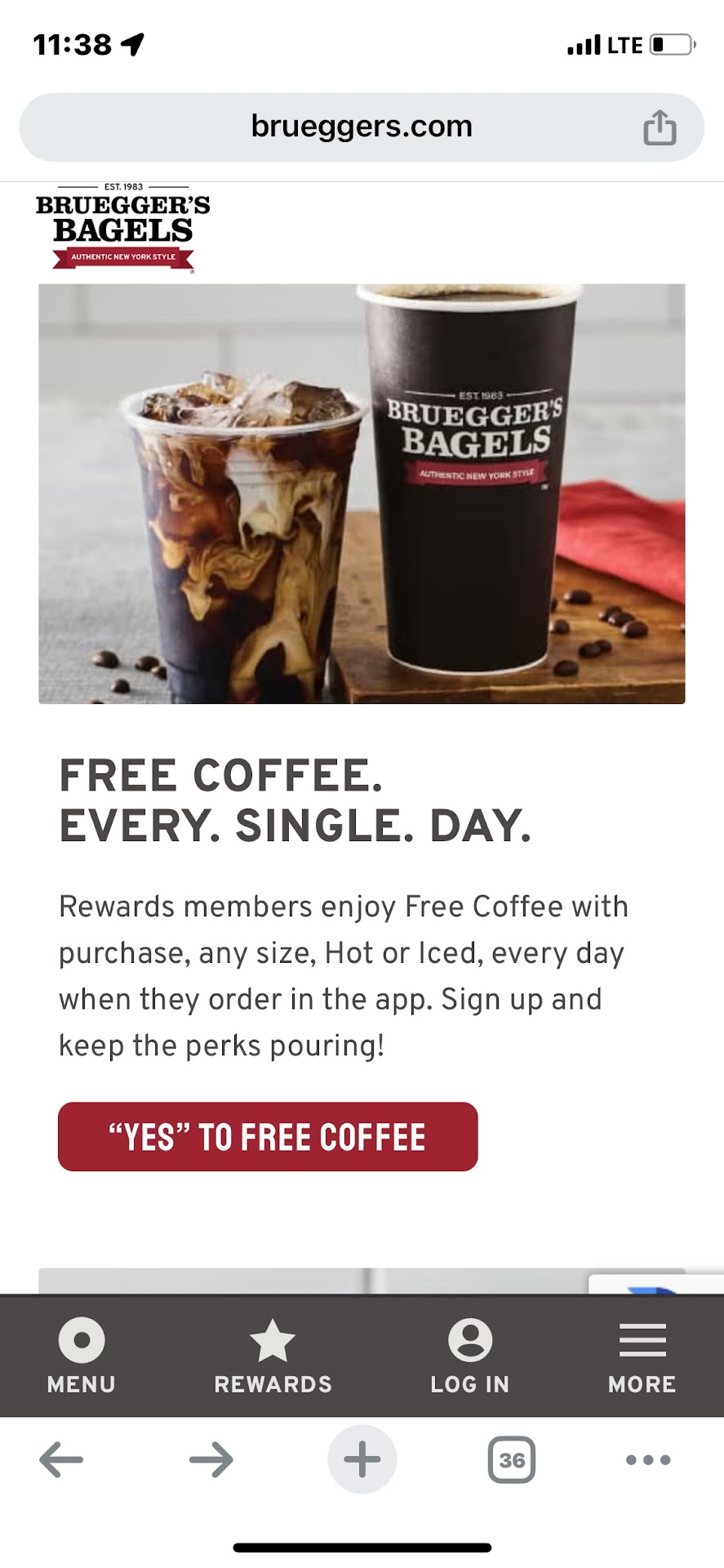Open the free coffee promo image
Image resolution: width=724 pixels, height=1568 pixels.
click(x=362, y=493)
